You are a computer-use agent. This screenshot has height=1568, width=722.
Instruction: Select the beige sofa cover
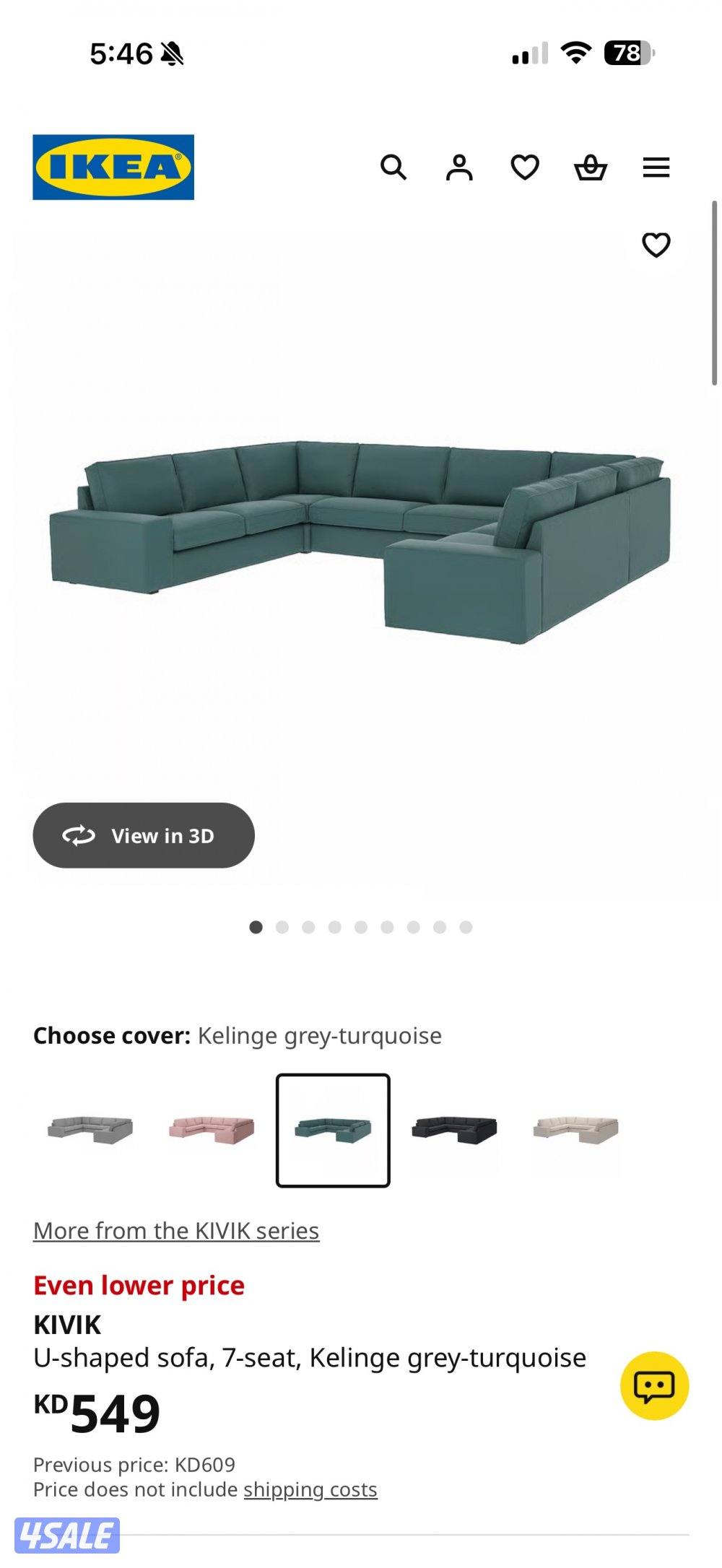click(x=575, y=1130)
